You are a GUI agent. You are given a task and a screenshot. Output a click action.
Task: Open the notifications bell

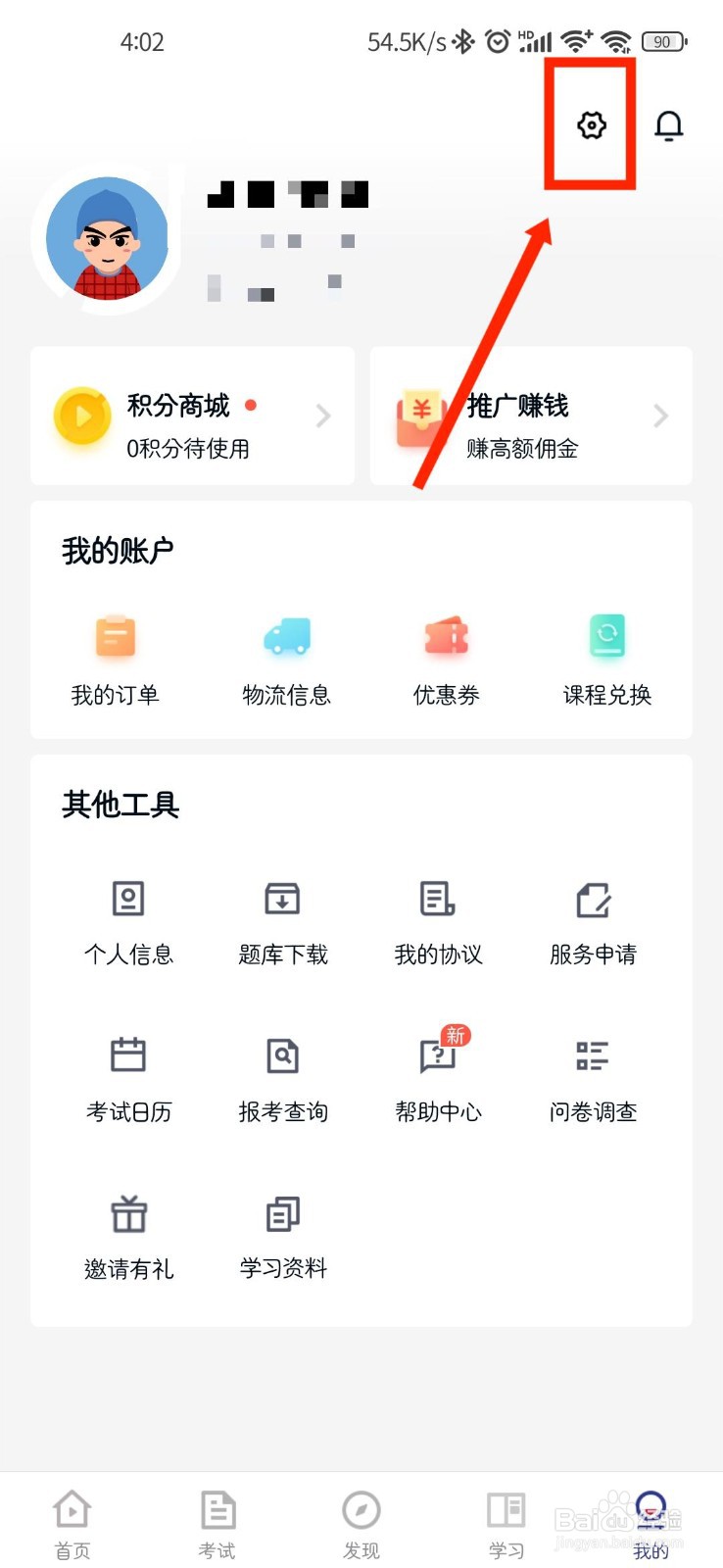668,126
